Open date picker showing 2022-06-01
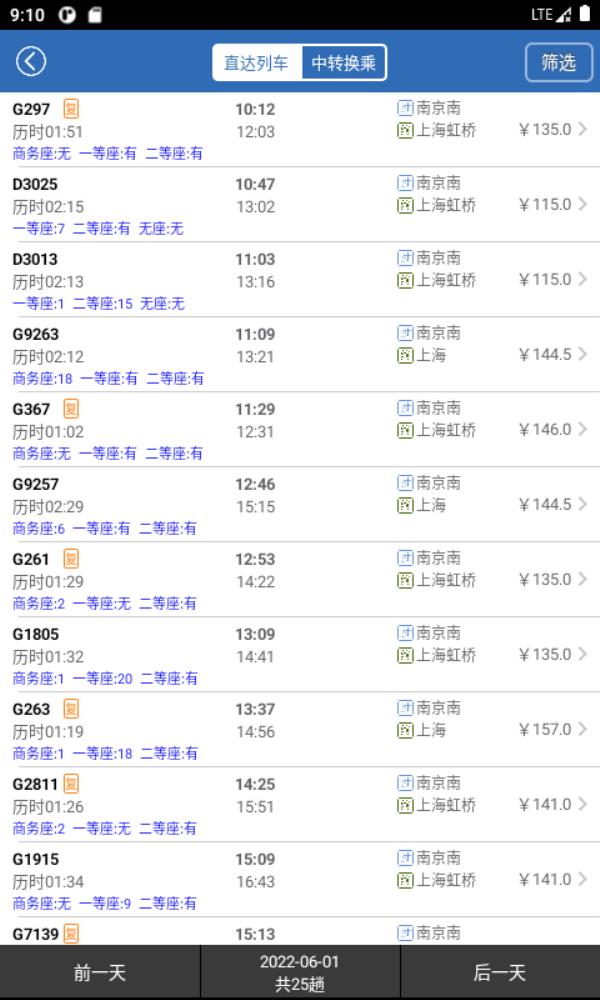The image size is (600, 1000). coord(300,972)
